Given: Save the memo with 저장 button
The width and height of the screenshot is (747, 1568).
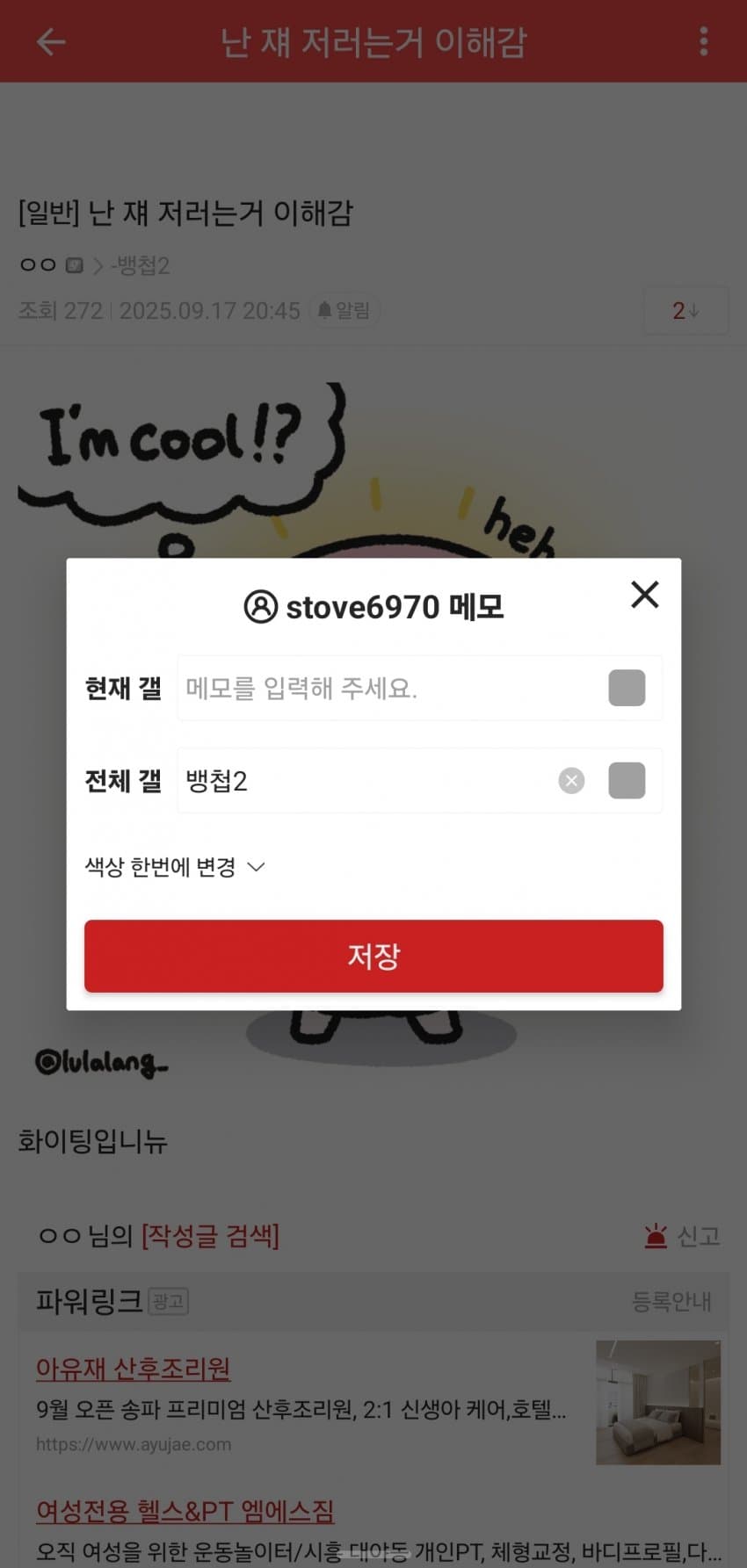Looking at the screenshot, I should [373, 956].
